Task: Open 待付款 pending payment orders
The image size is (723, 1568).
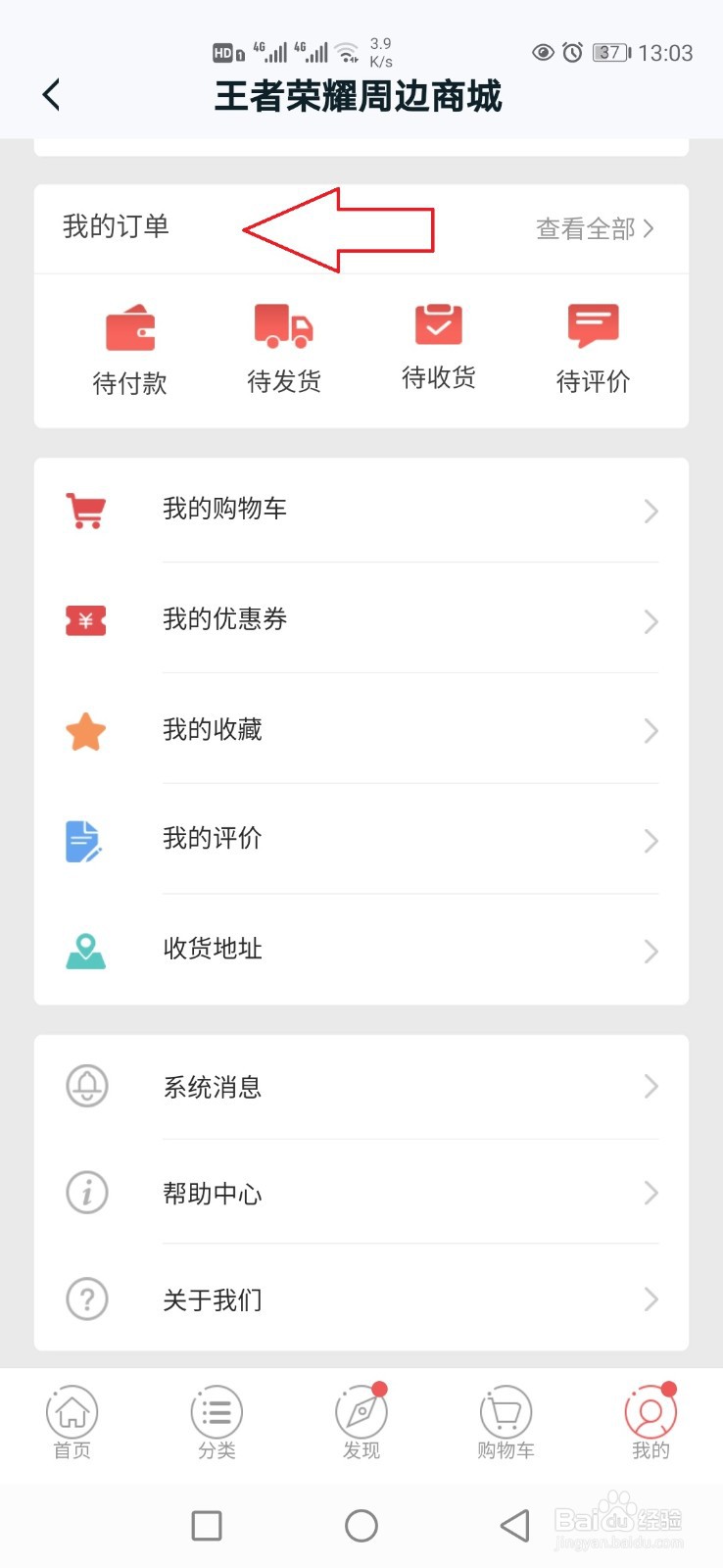Action: point(130,350)
